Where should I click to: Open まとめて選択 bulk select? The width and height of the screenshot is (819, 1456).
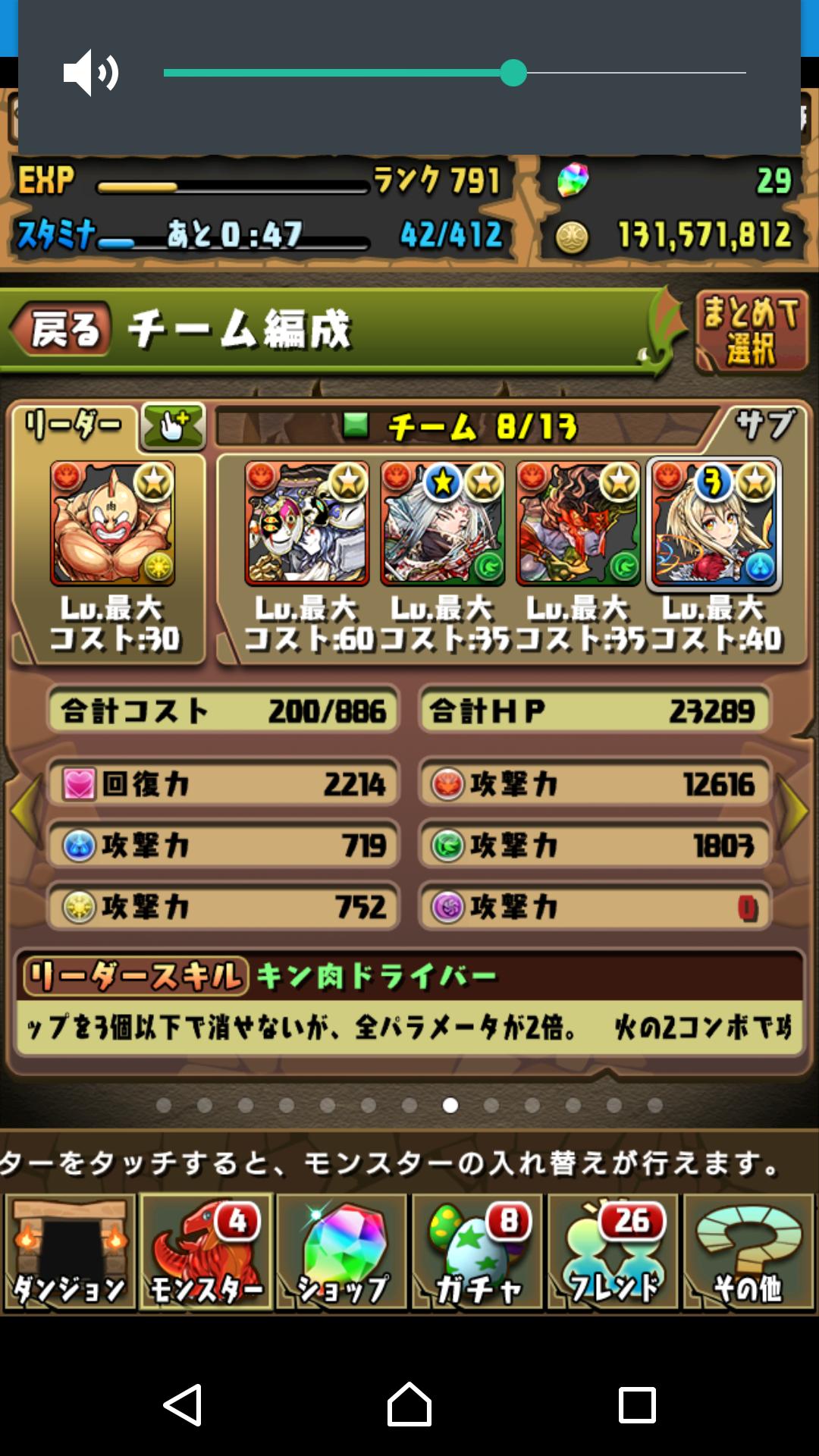[751, 331]
